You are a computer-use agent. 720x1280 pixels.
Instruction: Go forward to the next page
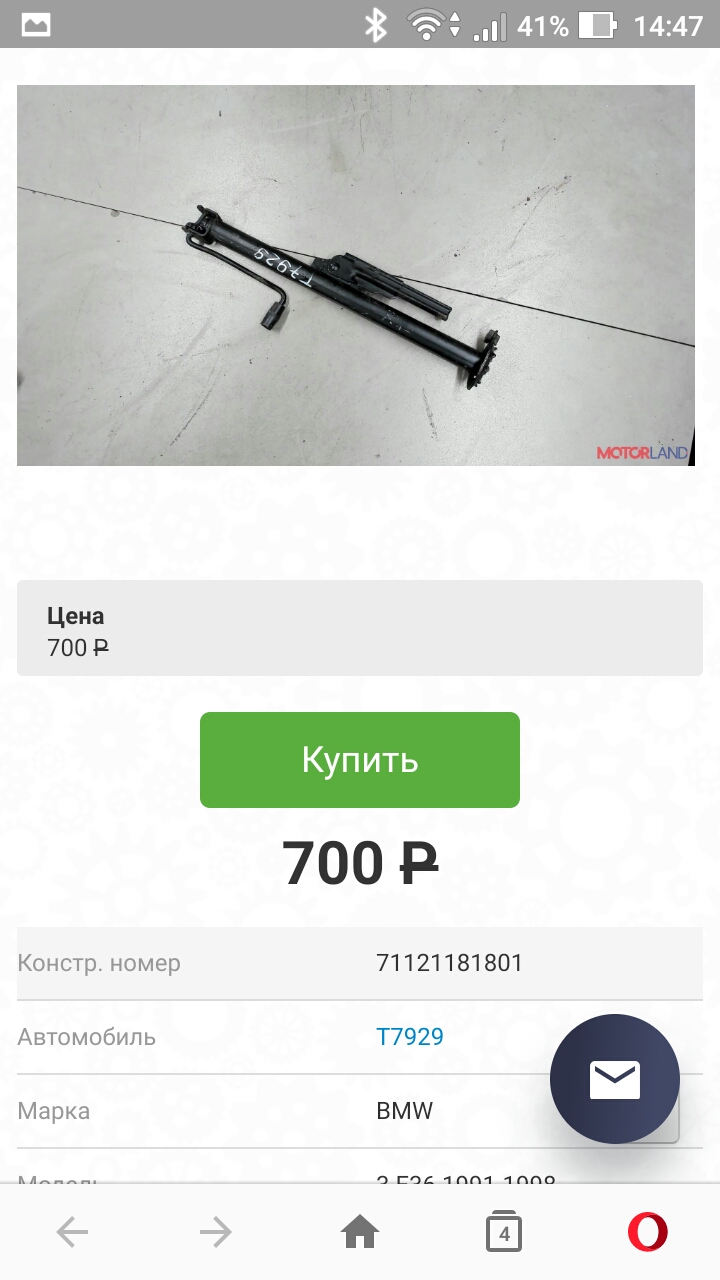[216, 1233]
